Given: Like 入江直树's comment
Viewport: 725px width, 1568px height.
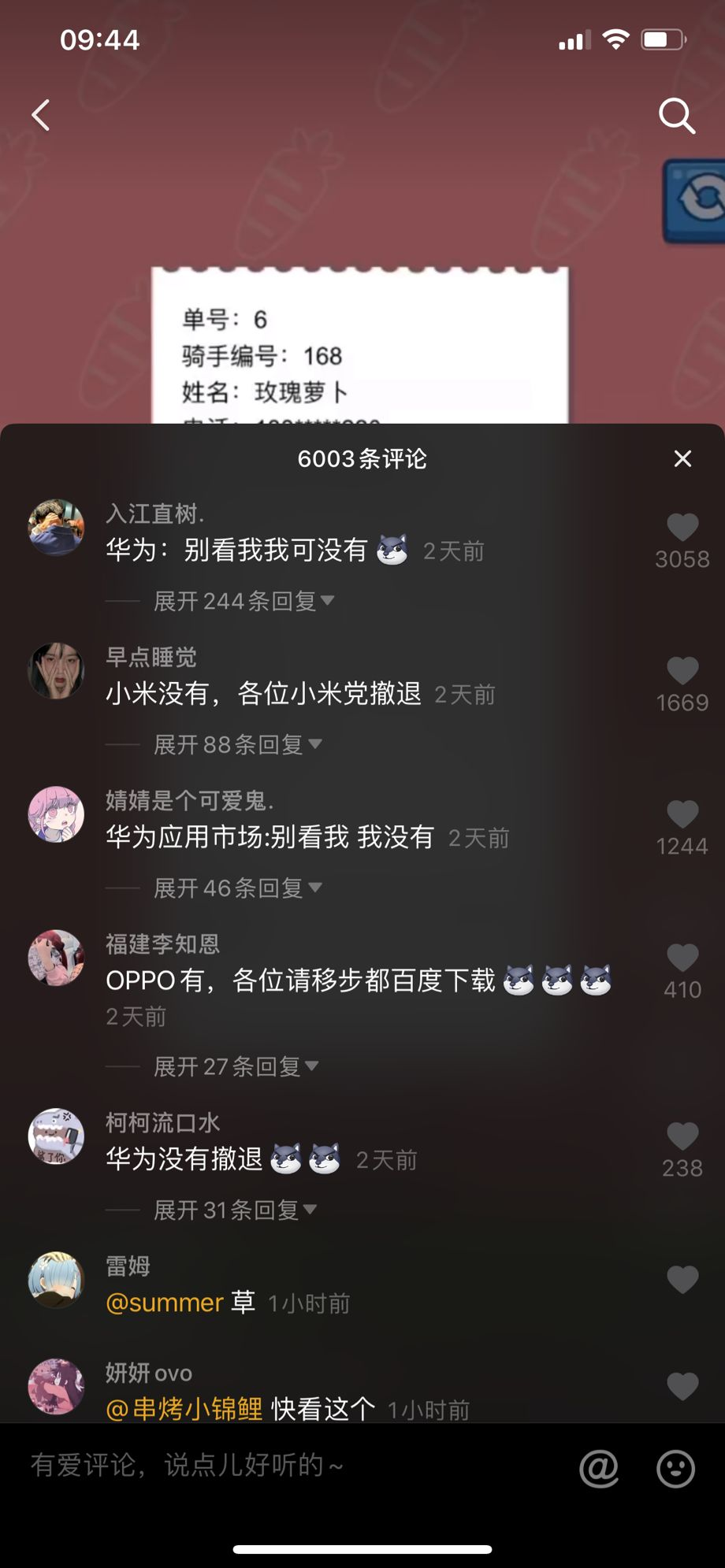Looking at the screenshot, I should tap(682, 528).
